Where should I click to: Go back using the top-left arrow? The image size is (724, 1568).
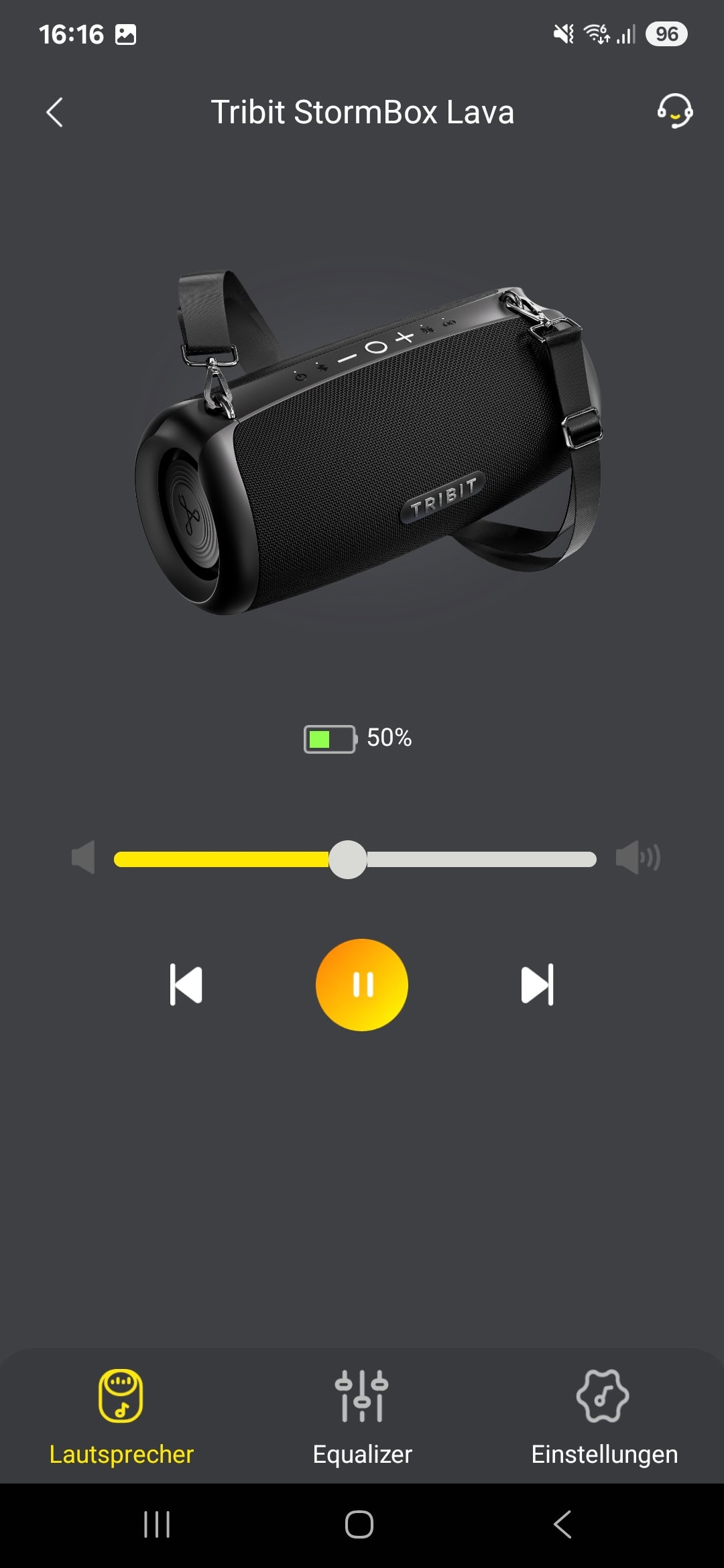(54, 112)
